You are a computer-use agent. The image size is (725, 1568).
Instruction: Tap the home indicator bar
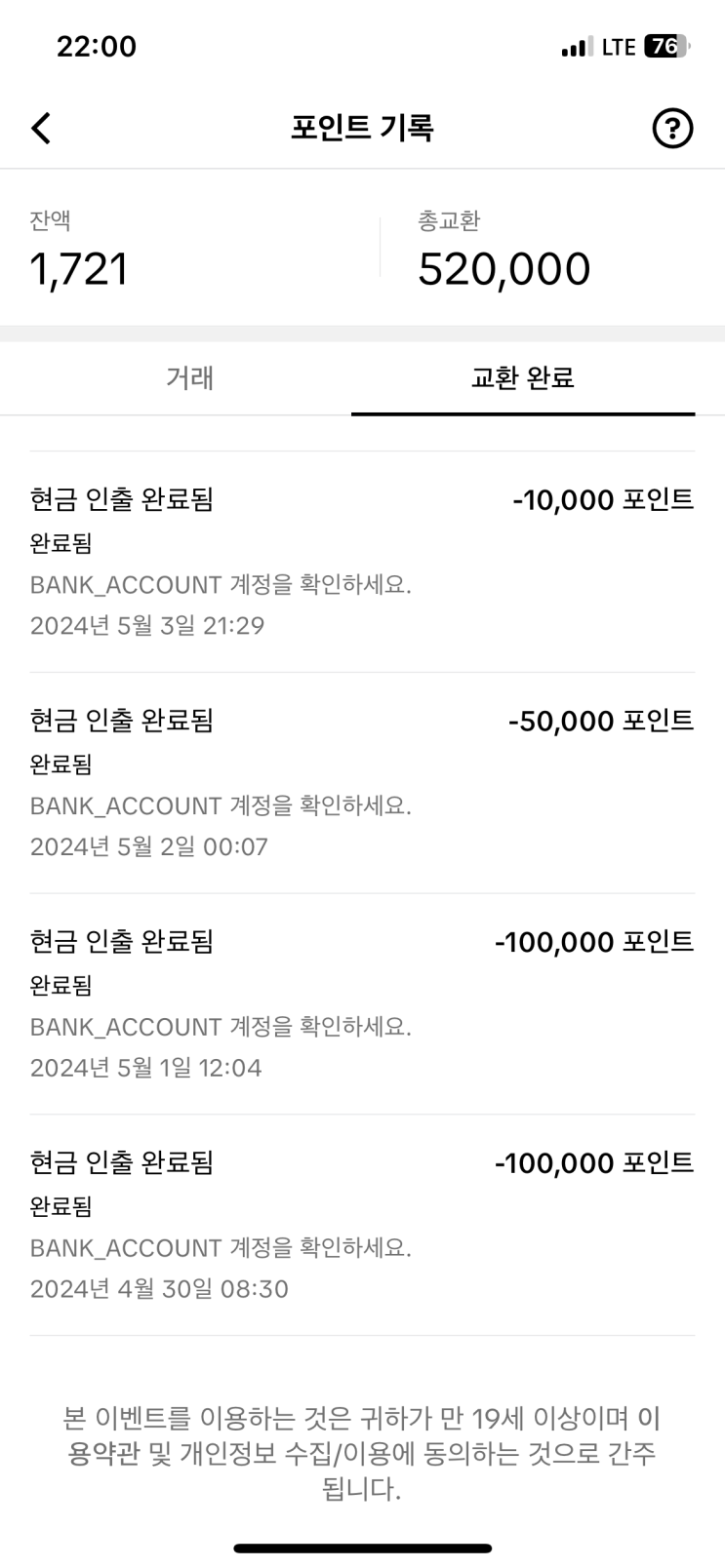click(x=362, y=1547)
